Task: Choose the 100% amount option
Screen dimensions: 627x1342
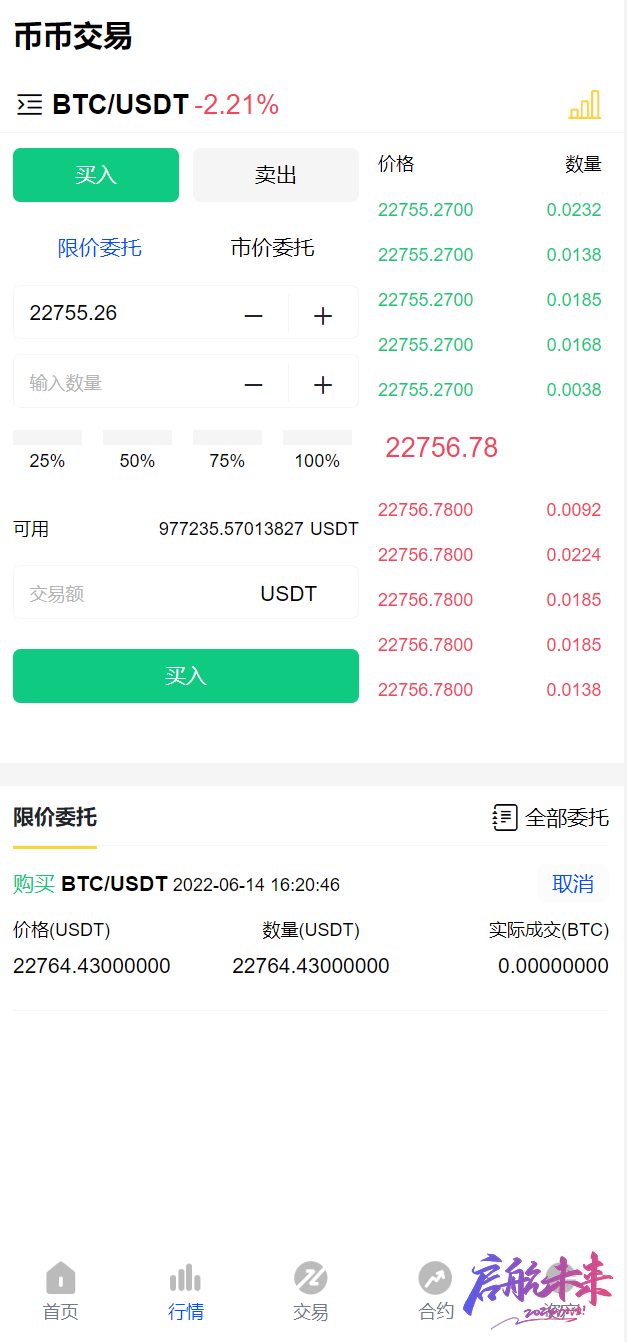Action: tap(317, 449)
